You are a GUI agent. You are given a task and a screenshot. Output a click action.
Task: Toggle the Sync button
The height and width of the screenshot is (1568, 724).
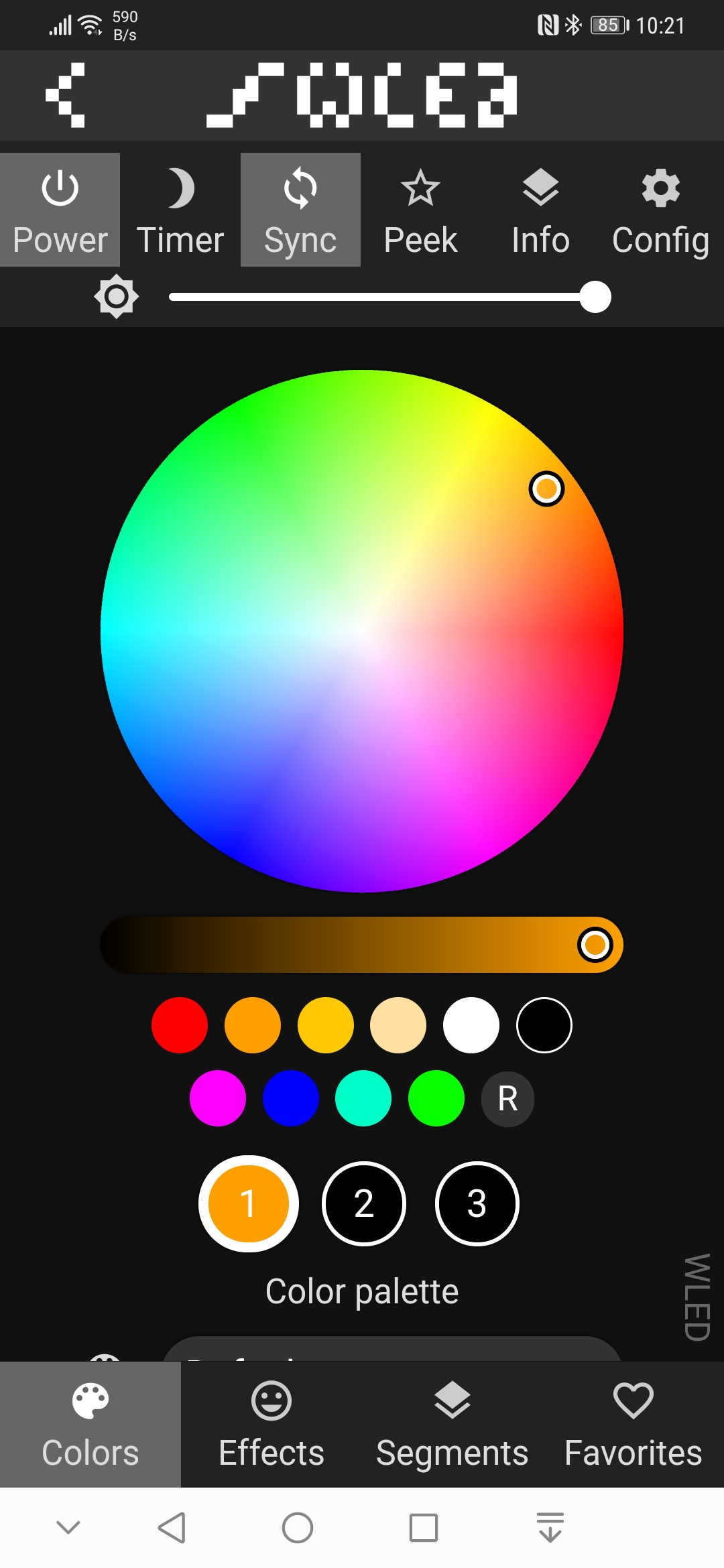click(300, 210)
